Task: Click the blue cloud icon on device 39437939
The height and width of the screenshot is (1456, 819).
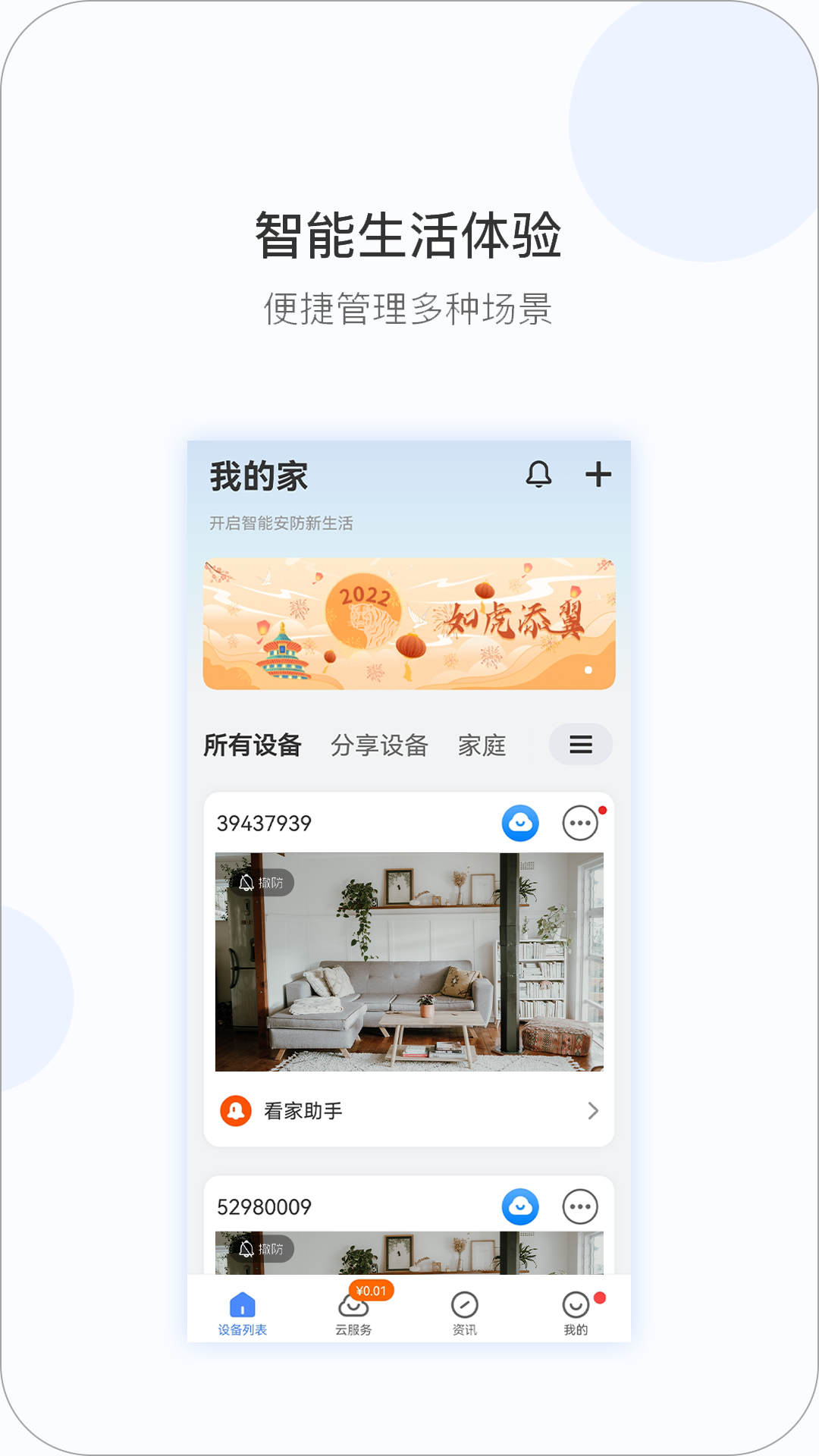Action: [519, 821]
